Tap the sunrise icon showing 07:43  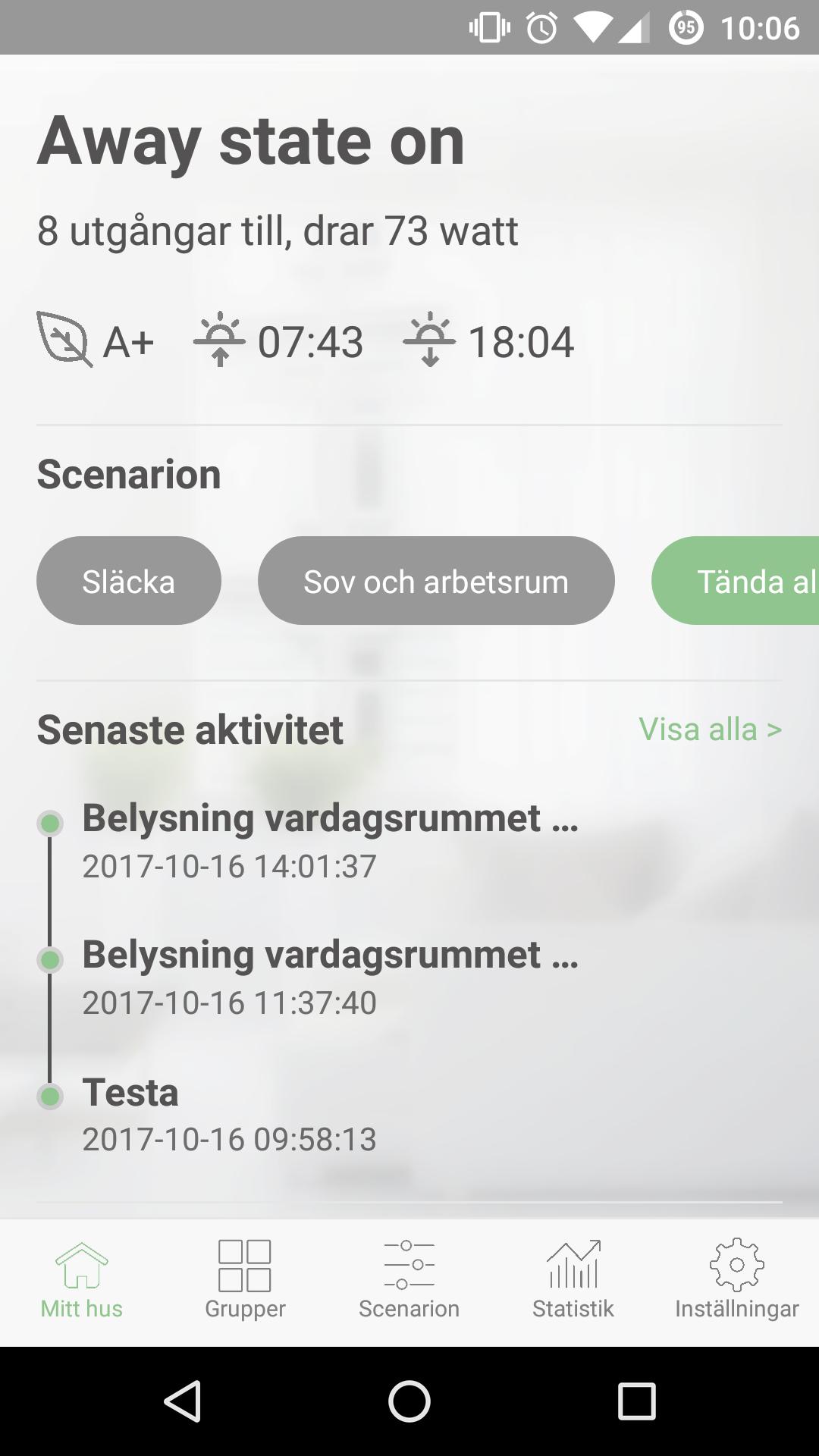pyautogui.click(x=220, y=340)
